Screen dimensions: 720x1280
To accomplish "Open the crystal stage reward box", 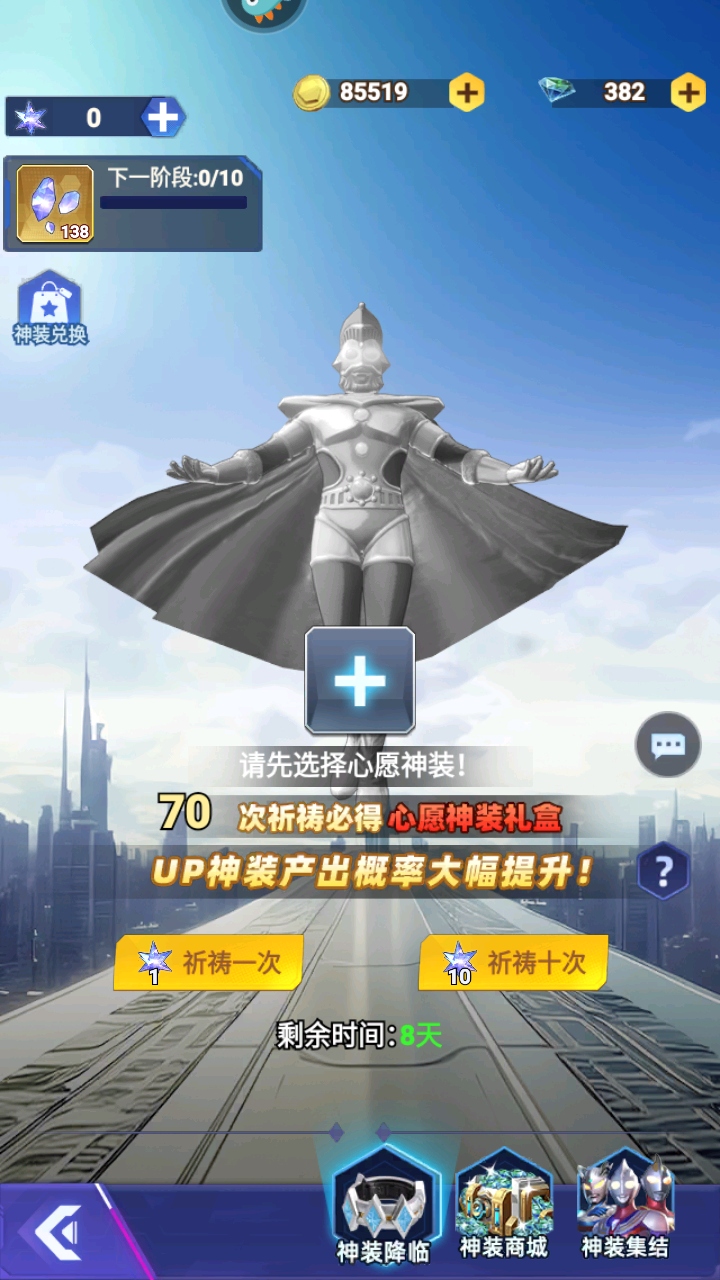I will point(55,204).
